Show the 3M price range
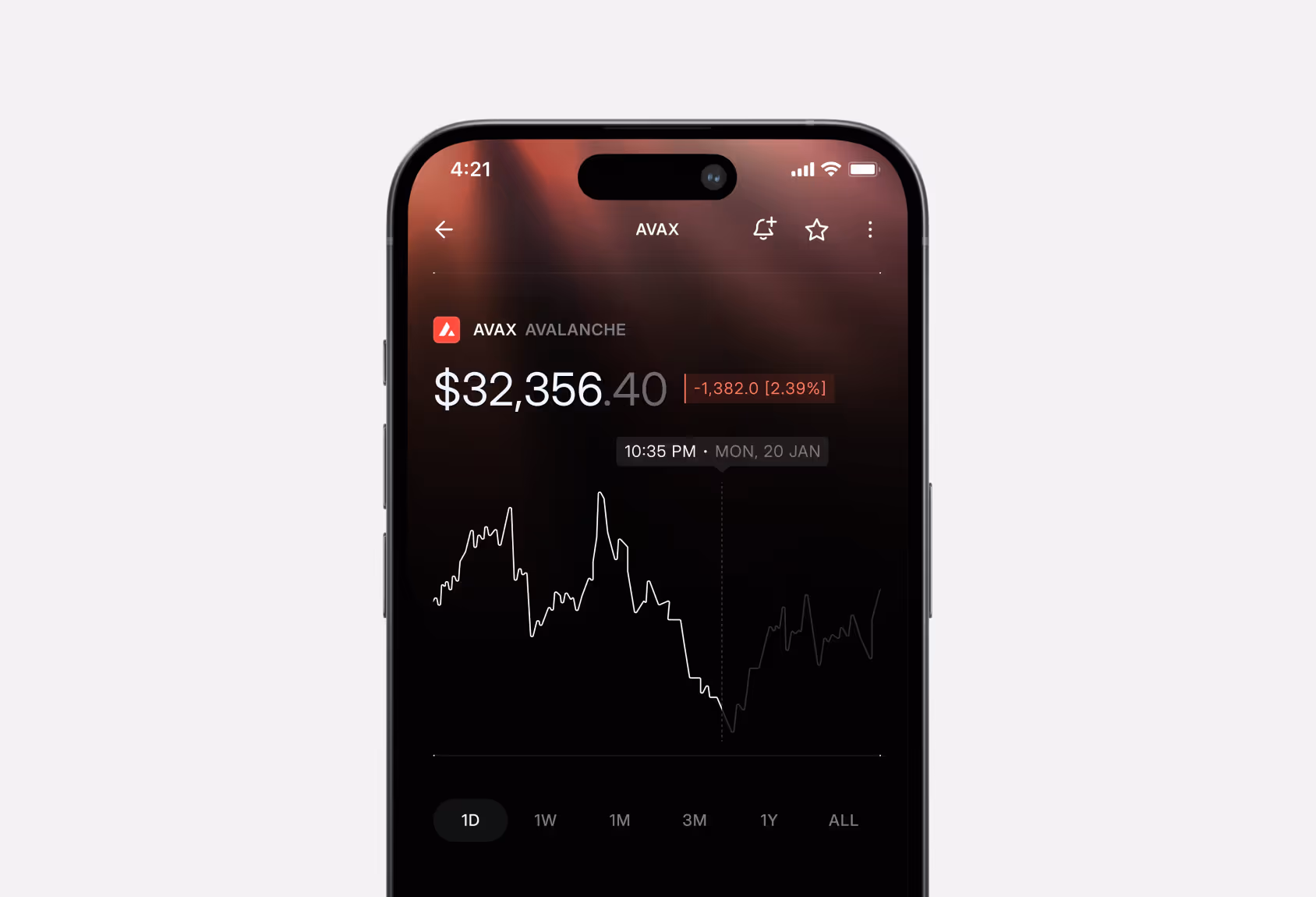This screenshot has width=1316, height=897. click(x=694, y=820)
